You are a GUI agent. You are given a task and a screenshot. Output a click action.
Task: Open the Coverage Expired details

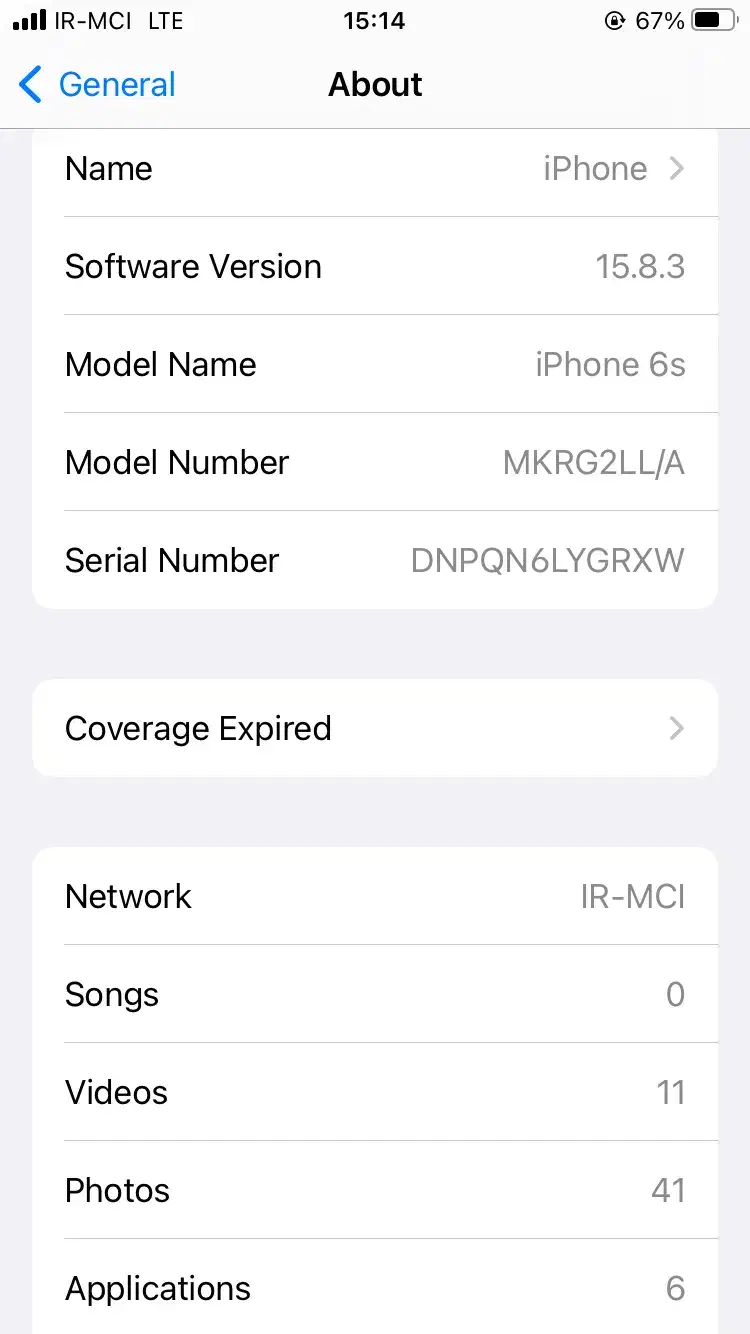click(375, 728)
